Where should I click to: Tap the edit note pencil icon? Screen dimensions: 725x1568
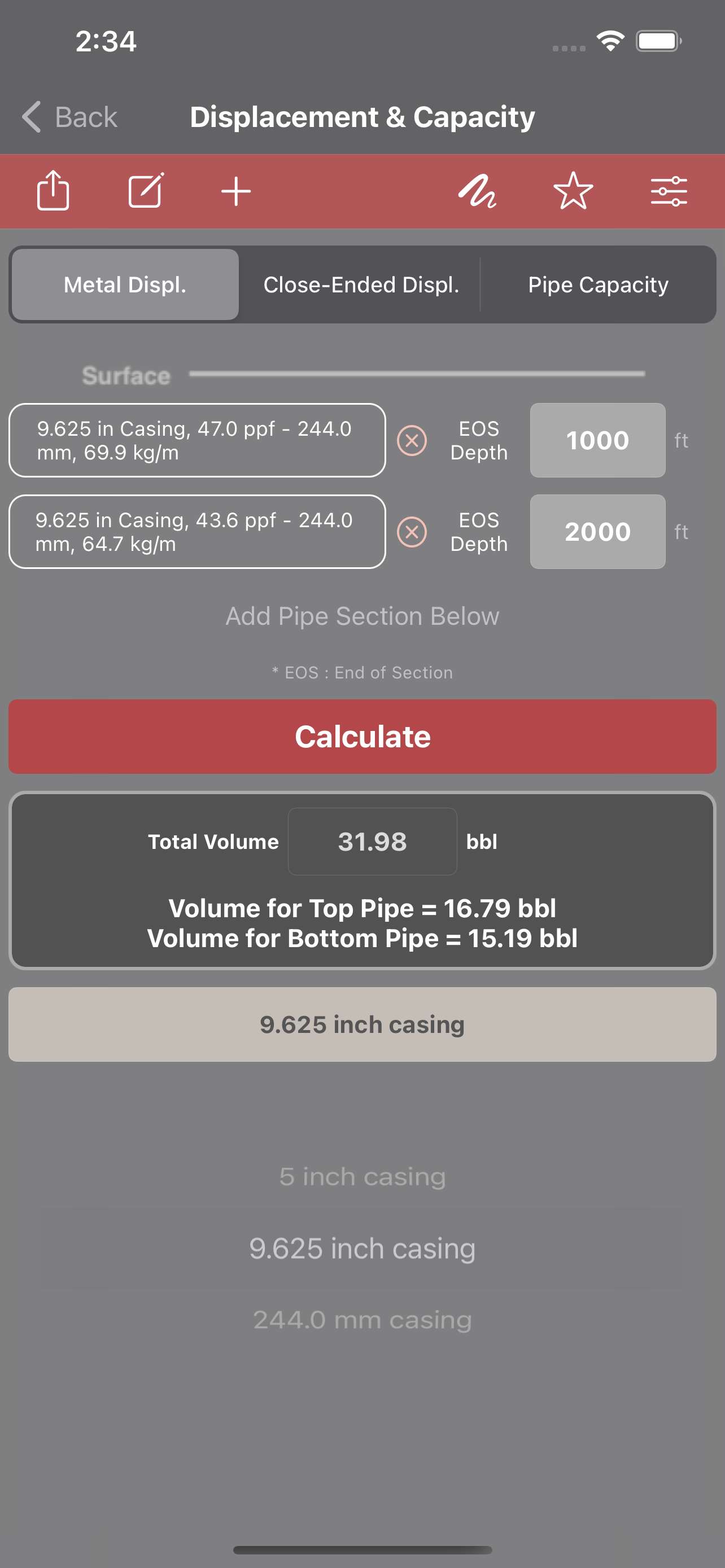(146, 191)
